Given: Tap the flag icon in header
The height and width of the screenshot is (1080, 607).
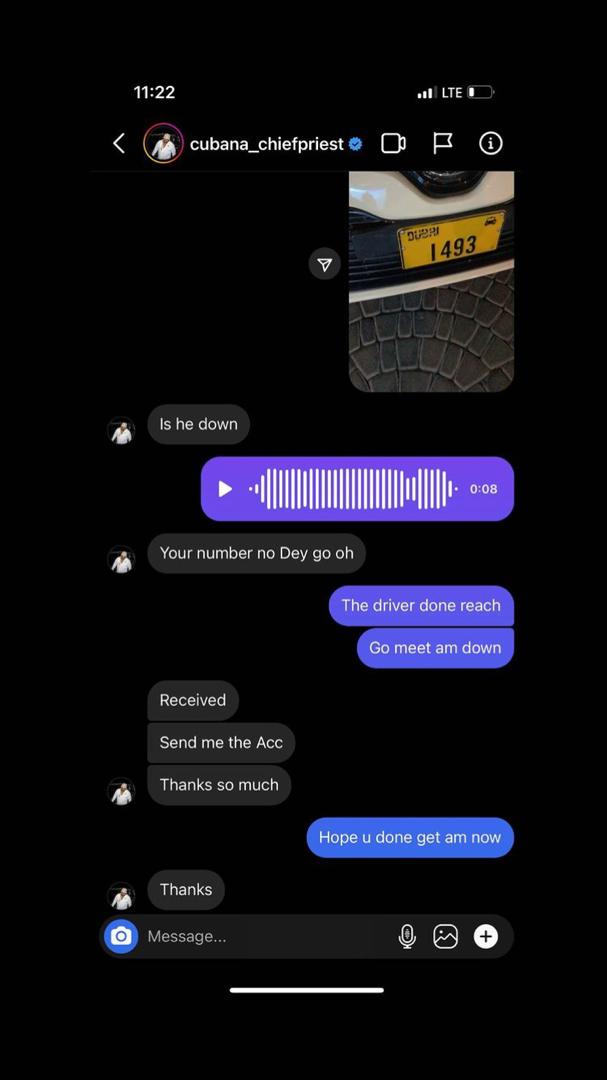Looking at the screenshot, I should click(x=442, y=143).
